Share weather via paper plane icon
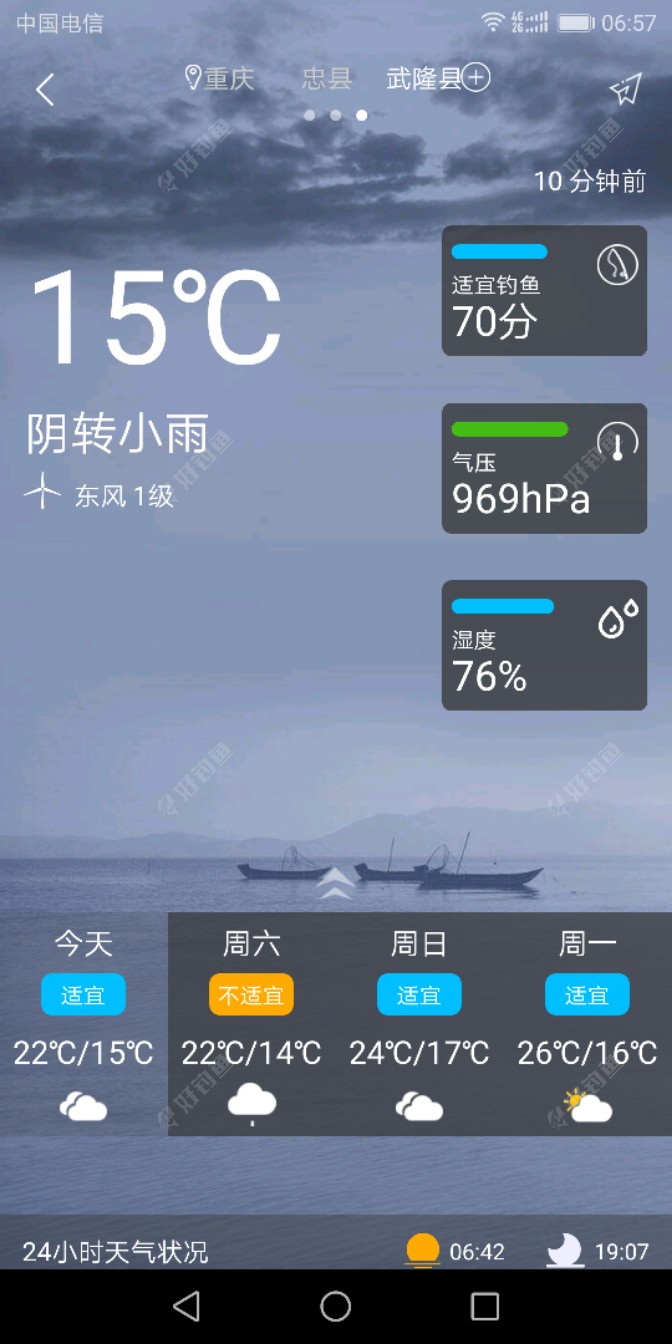Screen dimensions: 672x1344 (x=625, y=89)
